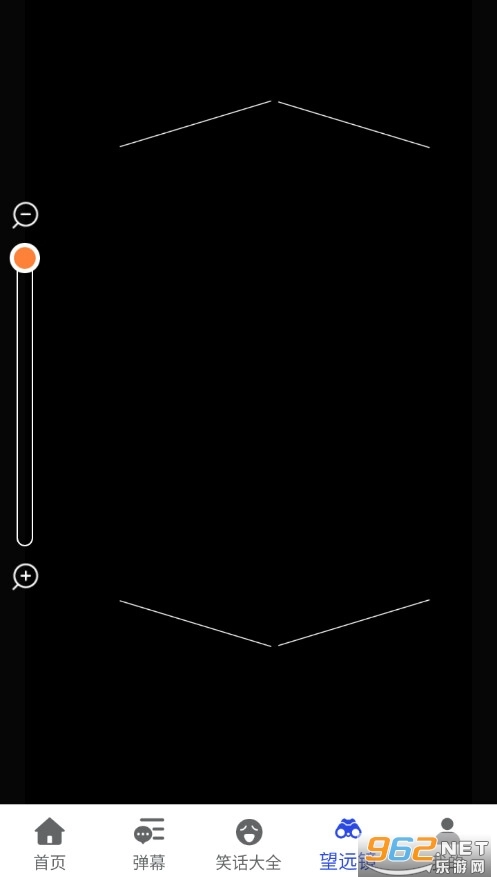Select the 望远镜 telescope tab
This screenshot has height=883, width=497.
pyautogui.click(x=348, y=844)
